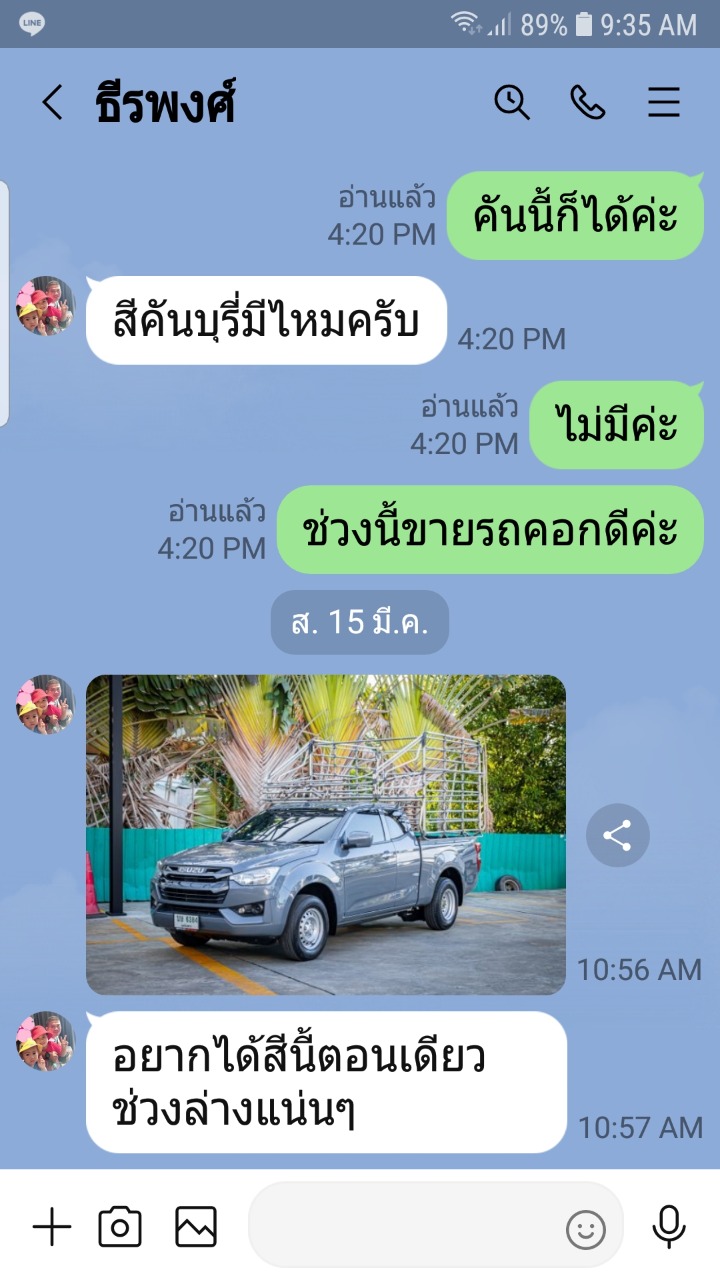The height and width of the screenshot is (1280, 720).
Task: Focus the message text field
Action: click(405, 1226)
